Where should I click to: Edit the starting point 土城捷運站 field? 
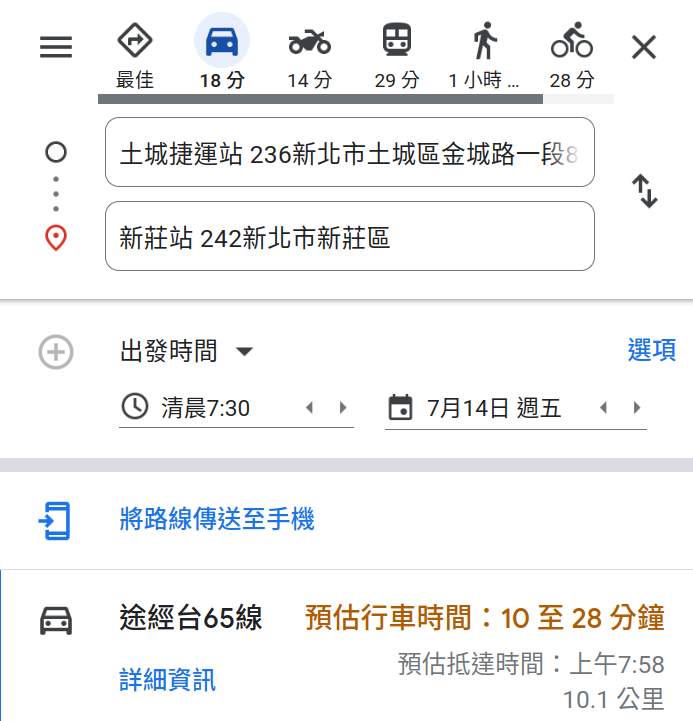click(x=349, y=153)
